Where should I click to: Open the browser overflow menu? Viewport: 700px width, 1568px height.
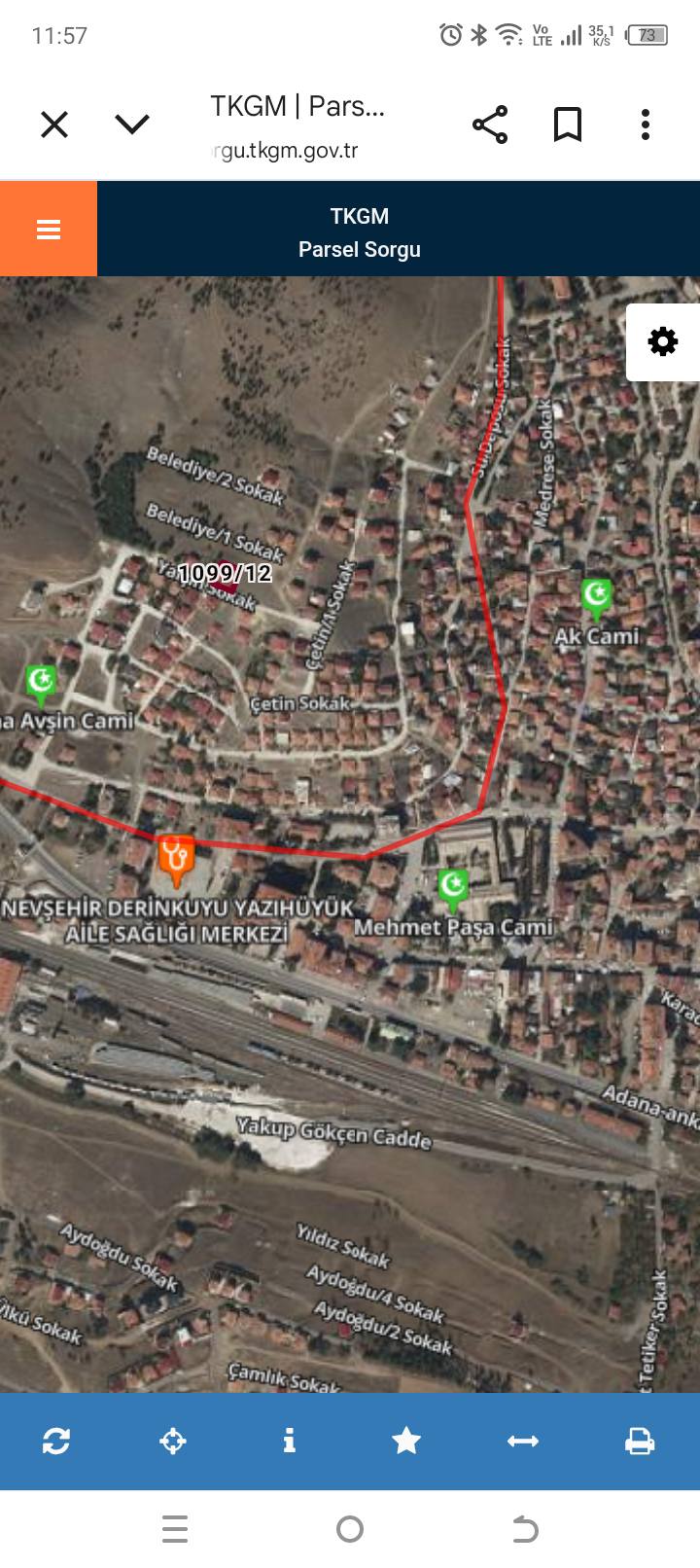tap(646, 125)
